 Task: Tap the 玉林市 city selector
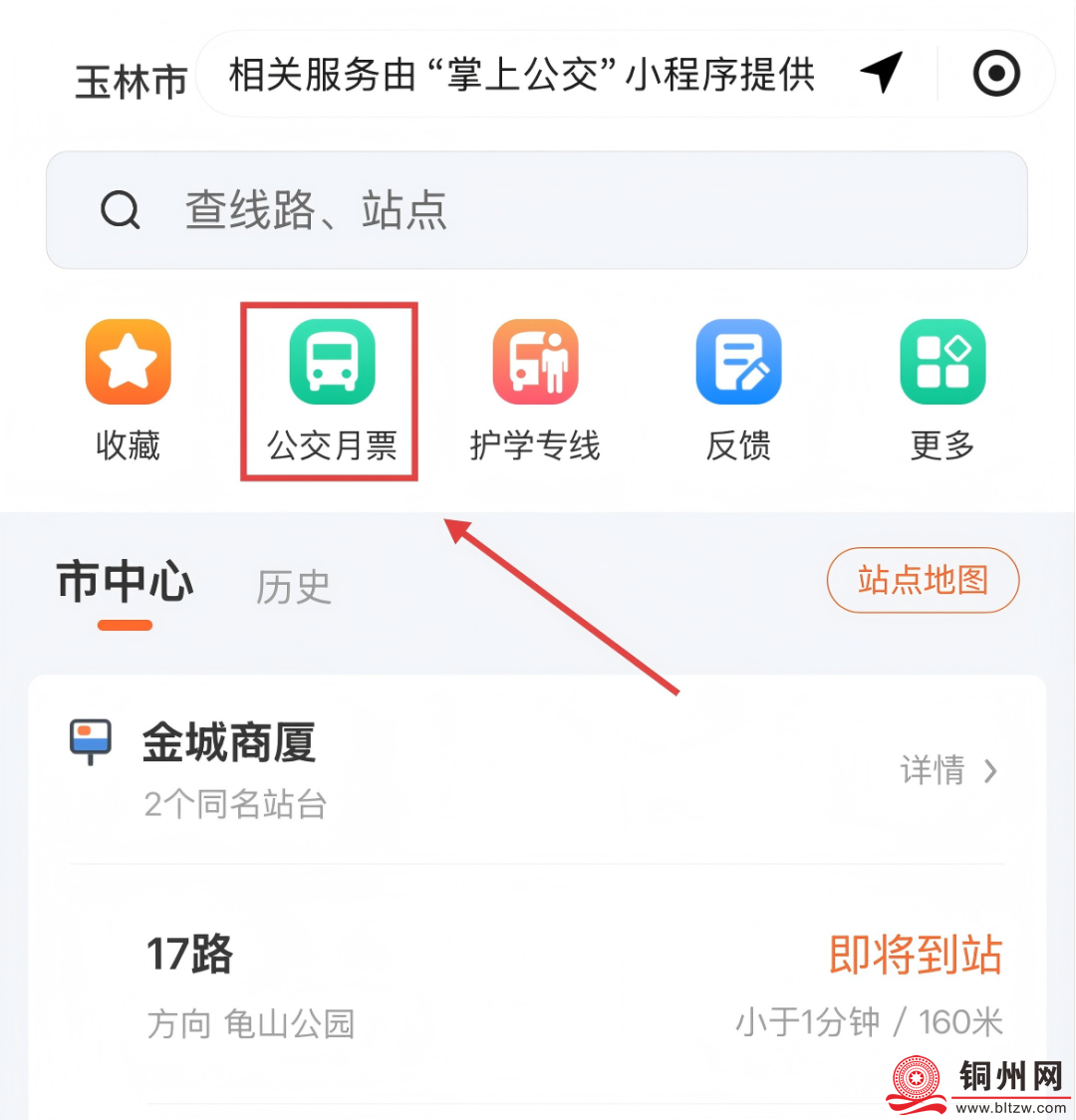click(x=132, y=82)
